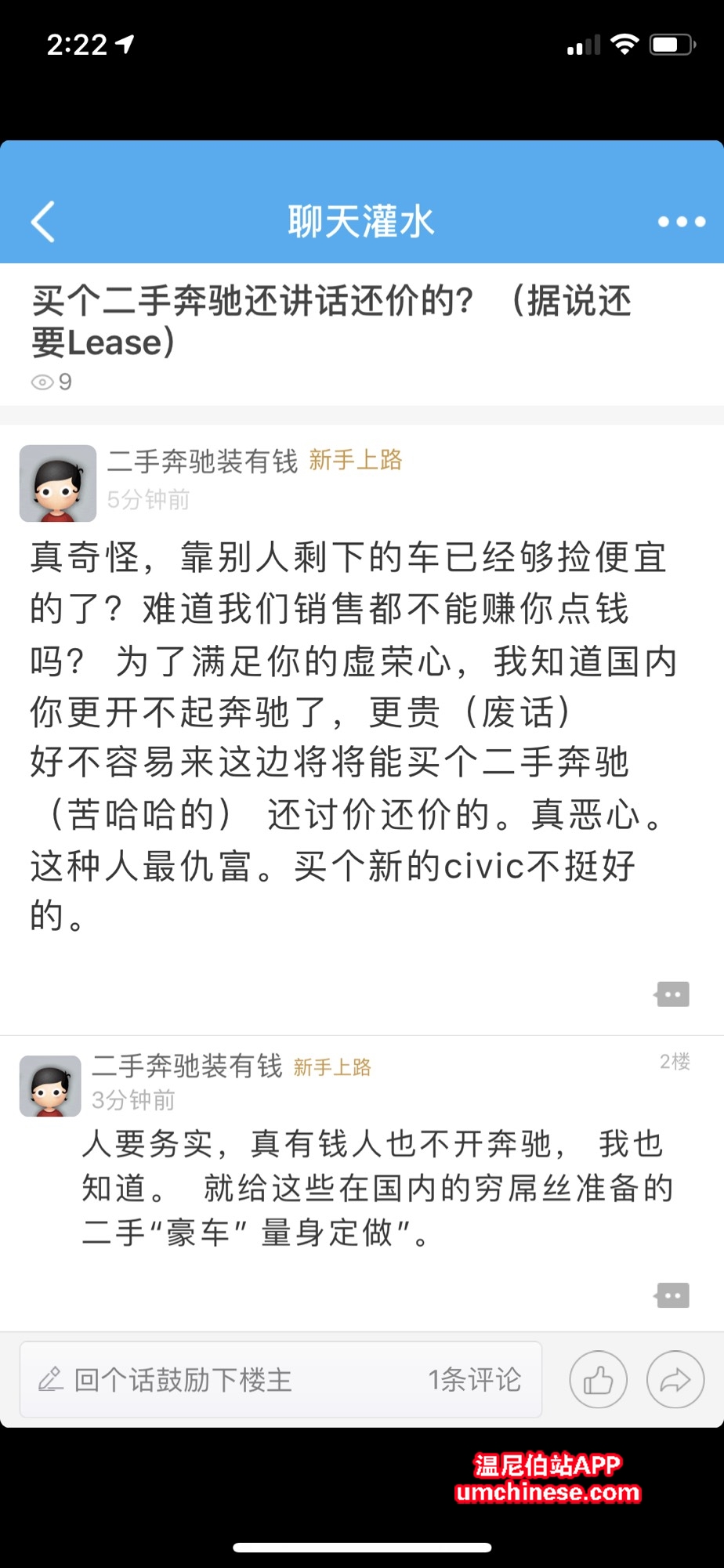Share this thread with the arrow button
The image size is (724, 1568).
pyautogui.click(x=675, y=1380)
